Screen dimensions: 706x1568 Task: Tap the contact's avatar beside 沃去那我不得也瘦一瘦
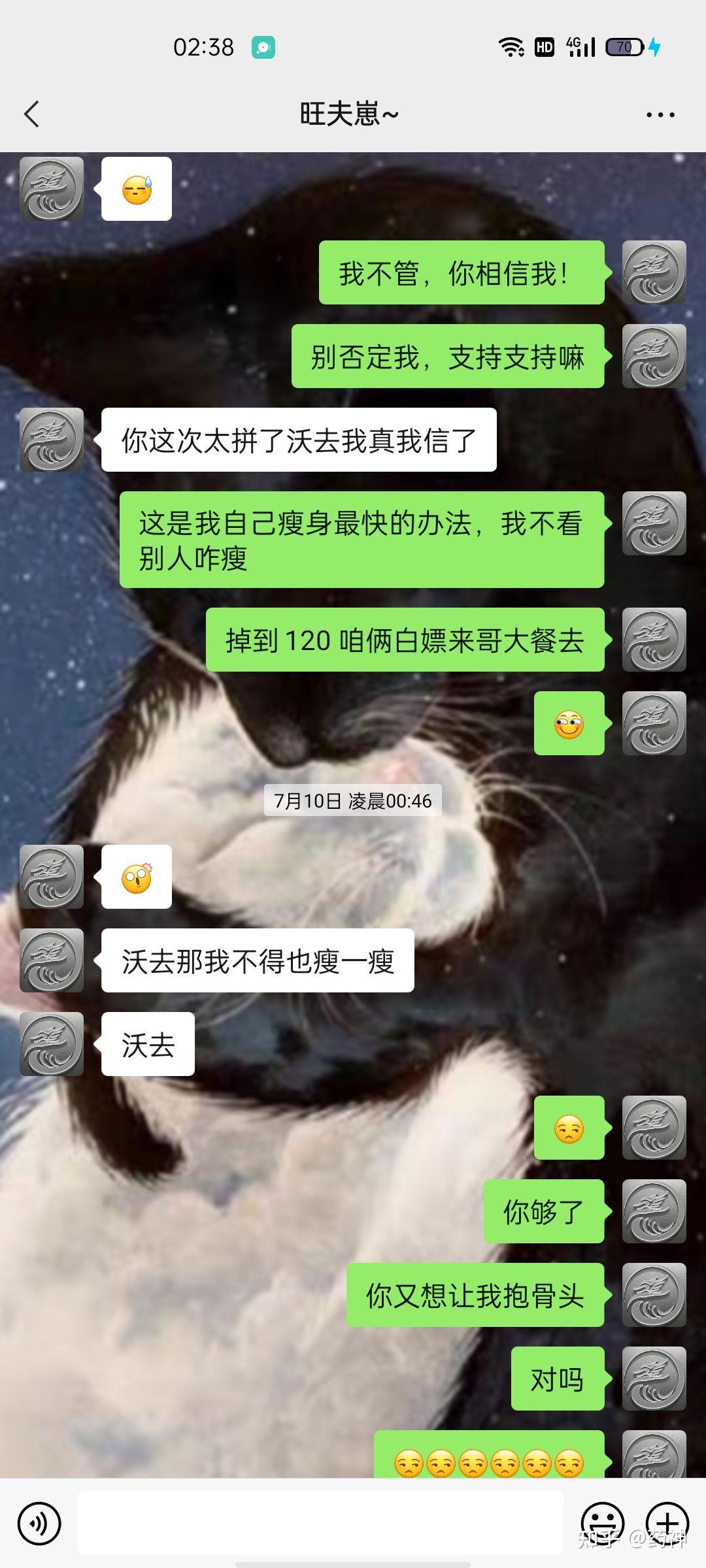pyautogui.click(x=52, y=960)
